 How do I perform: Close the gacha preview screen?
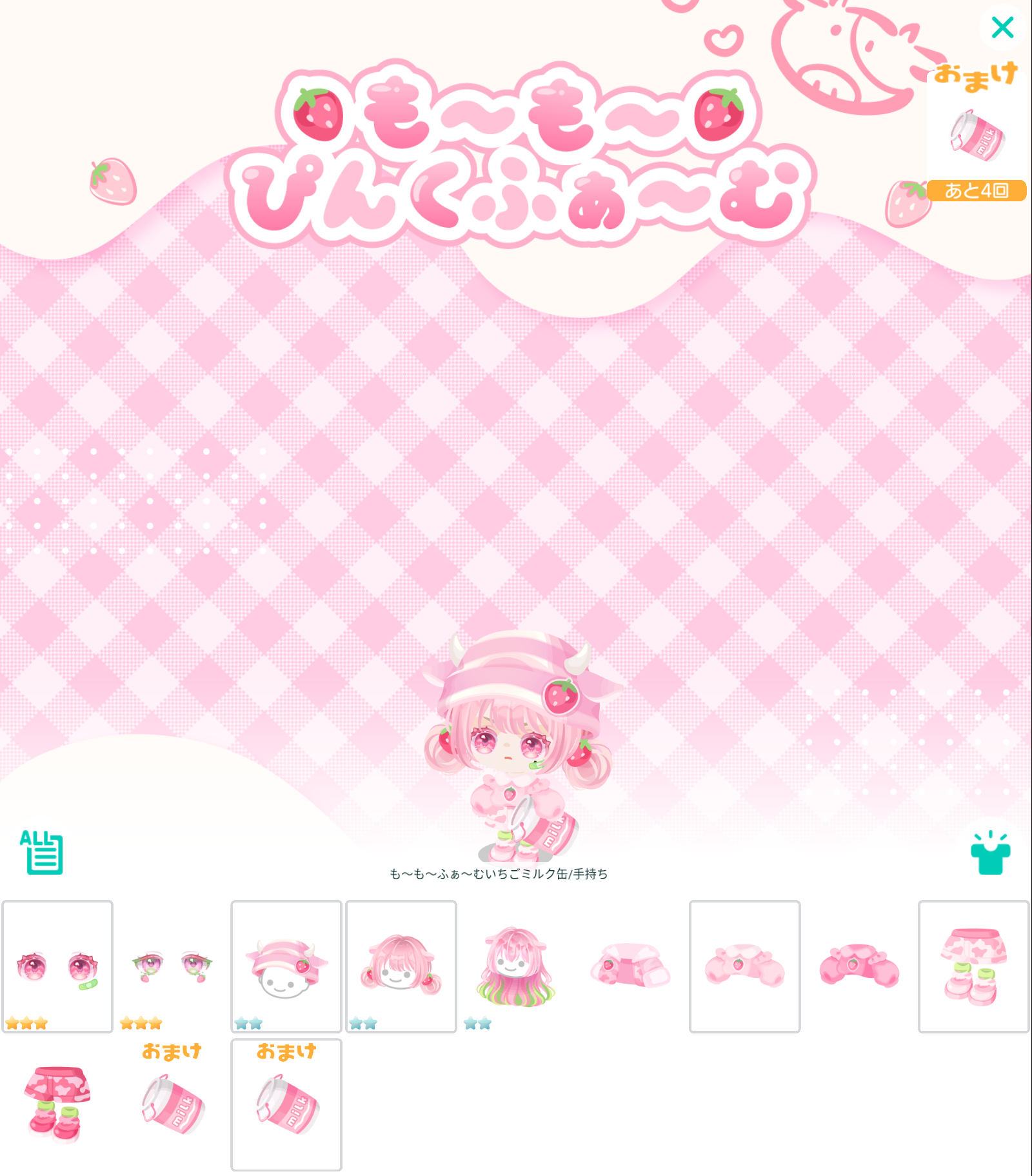[1002, 28]
